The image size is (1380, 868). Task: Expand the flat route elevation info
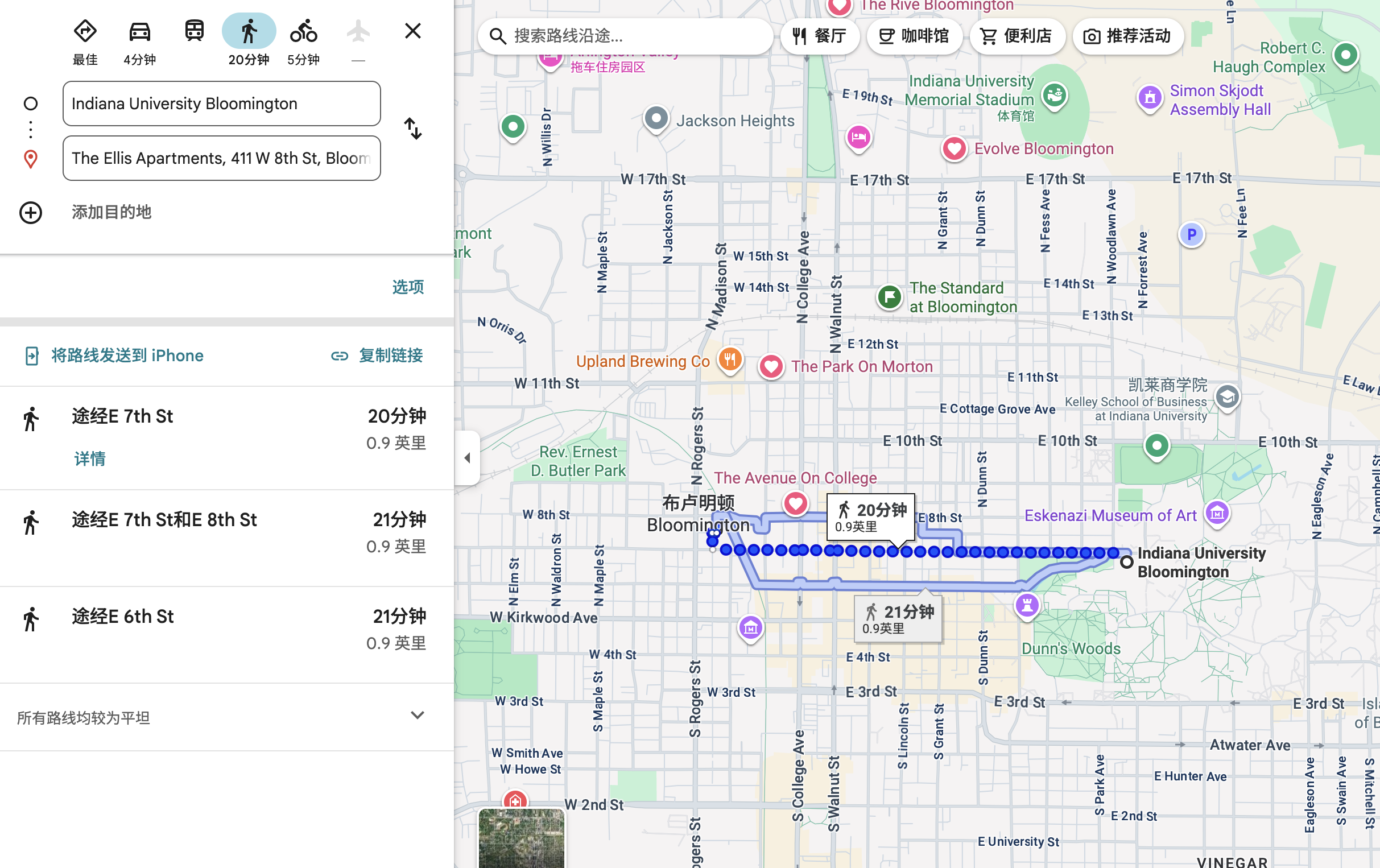point(417,716)
